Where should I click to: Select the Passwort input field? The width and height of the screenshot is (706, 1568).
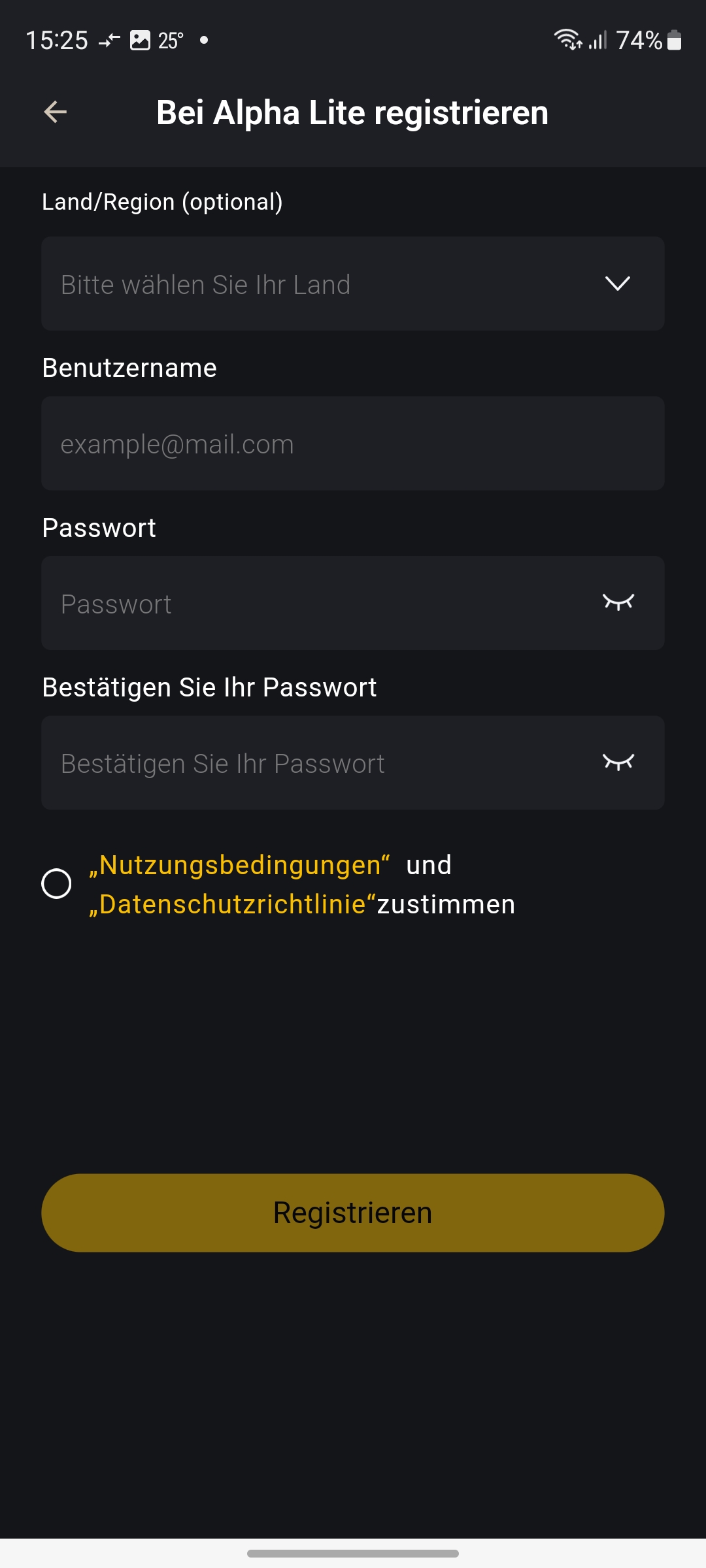point(314,604)
